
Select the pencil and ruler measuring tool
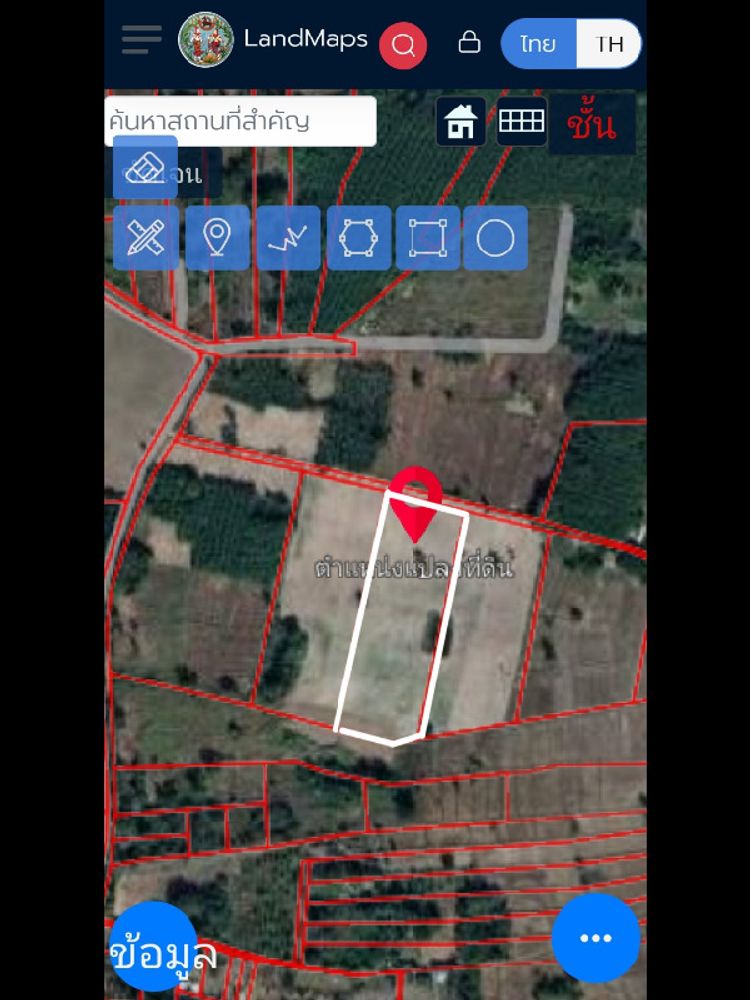[146, 238]
